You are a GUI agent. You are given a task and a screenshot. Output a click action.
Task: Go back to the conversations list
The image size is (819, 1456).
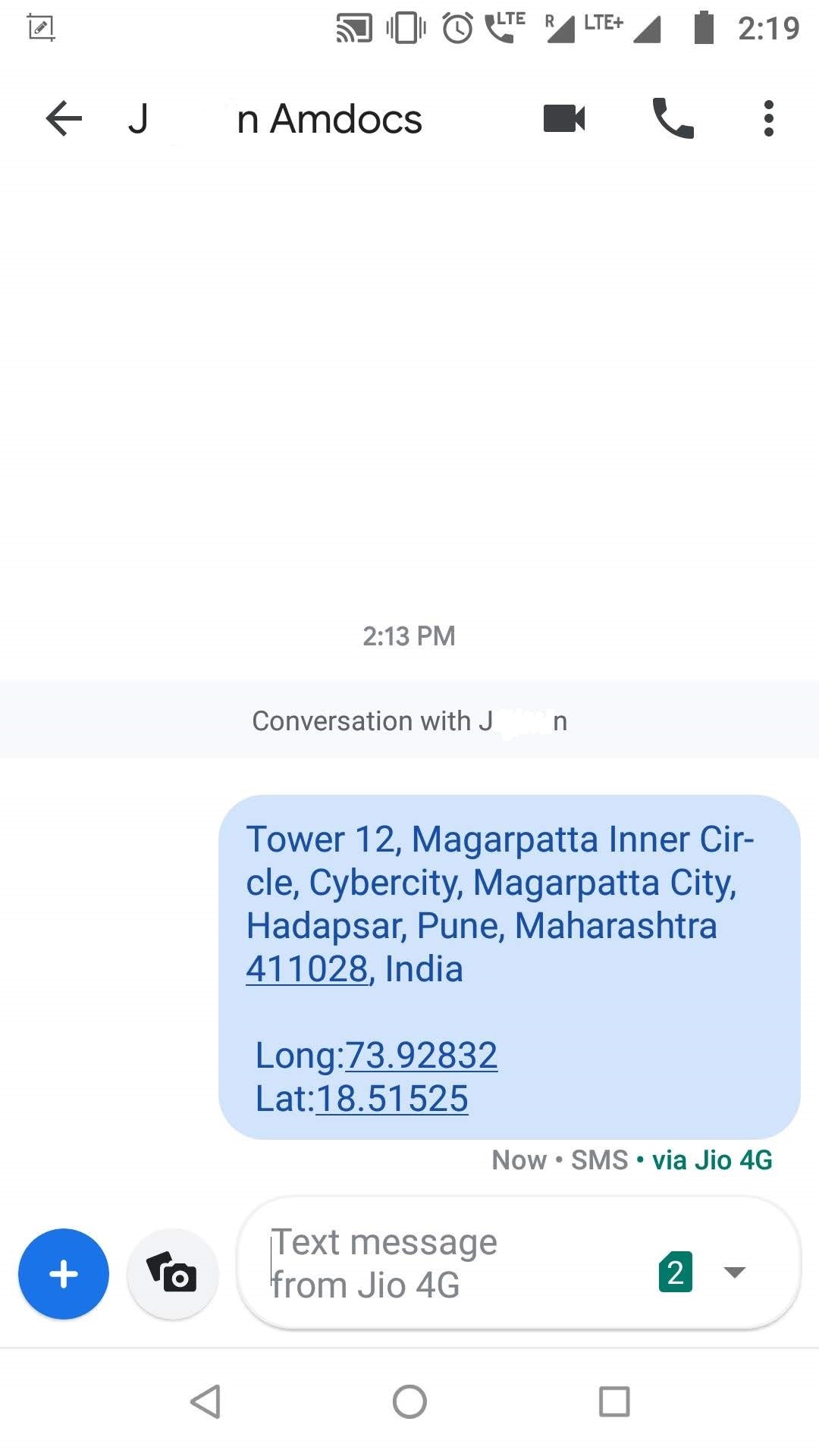64,119
